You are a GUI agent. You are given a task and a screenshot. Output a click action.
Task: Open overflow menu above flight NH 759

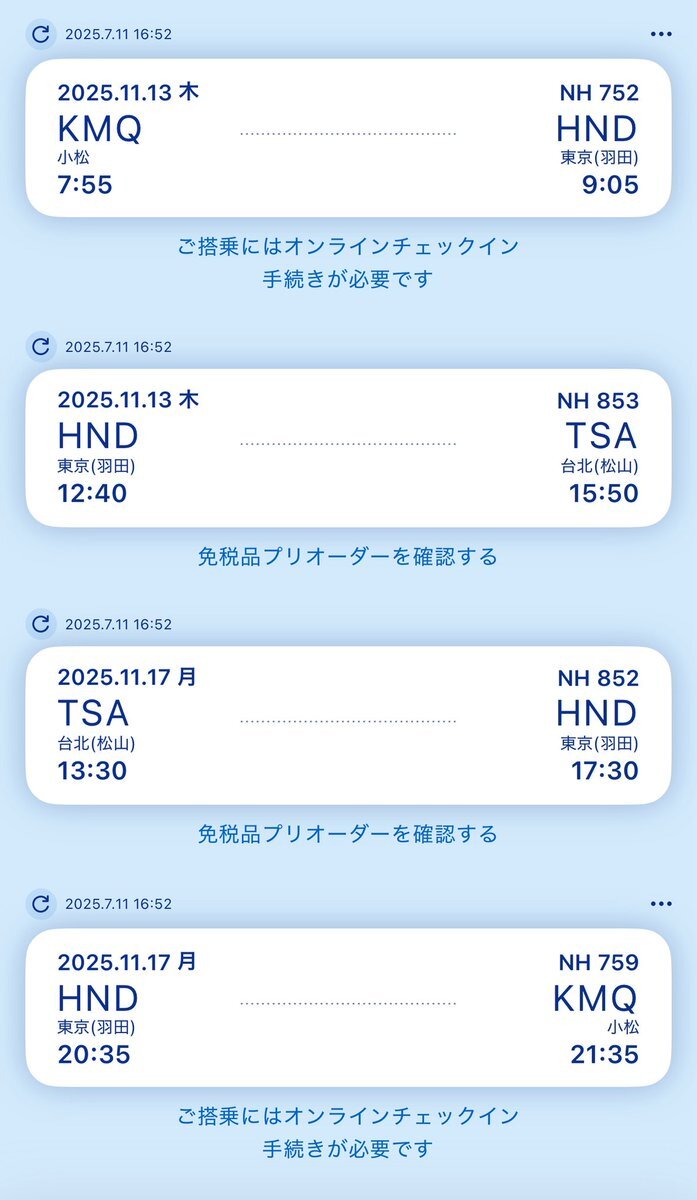click(x=661, y=904)
